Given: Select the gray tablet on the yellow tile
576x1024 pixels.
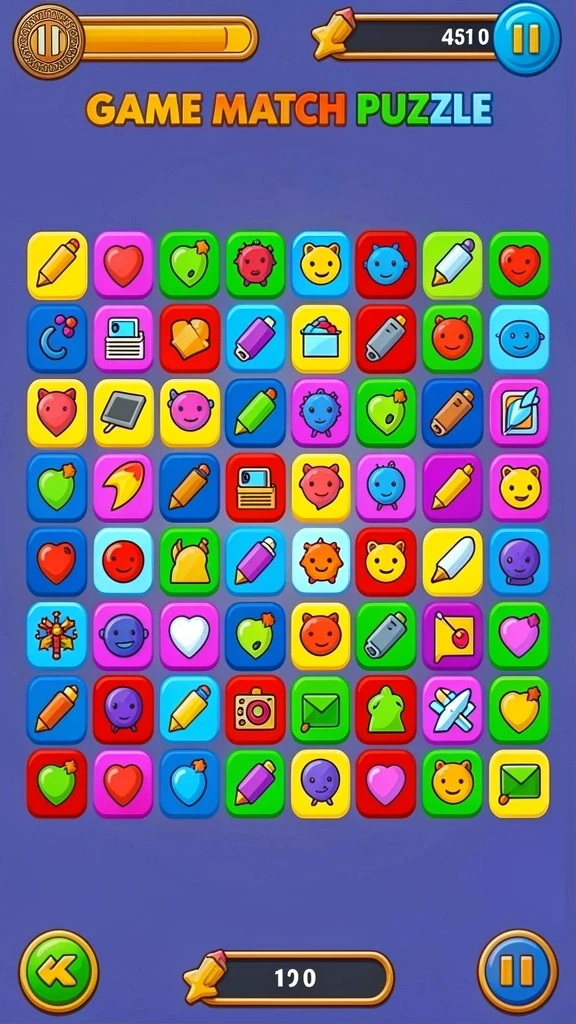Looking at the screenshot, I should 123,413.
